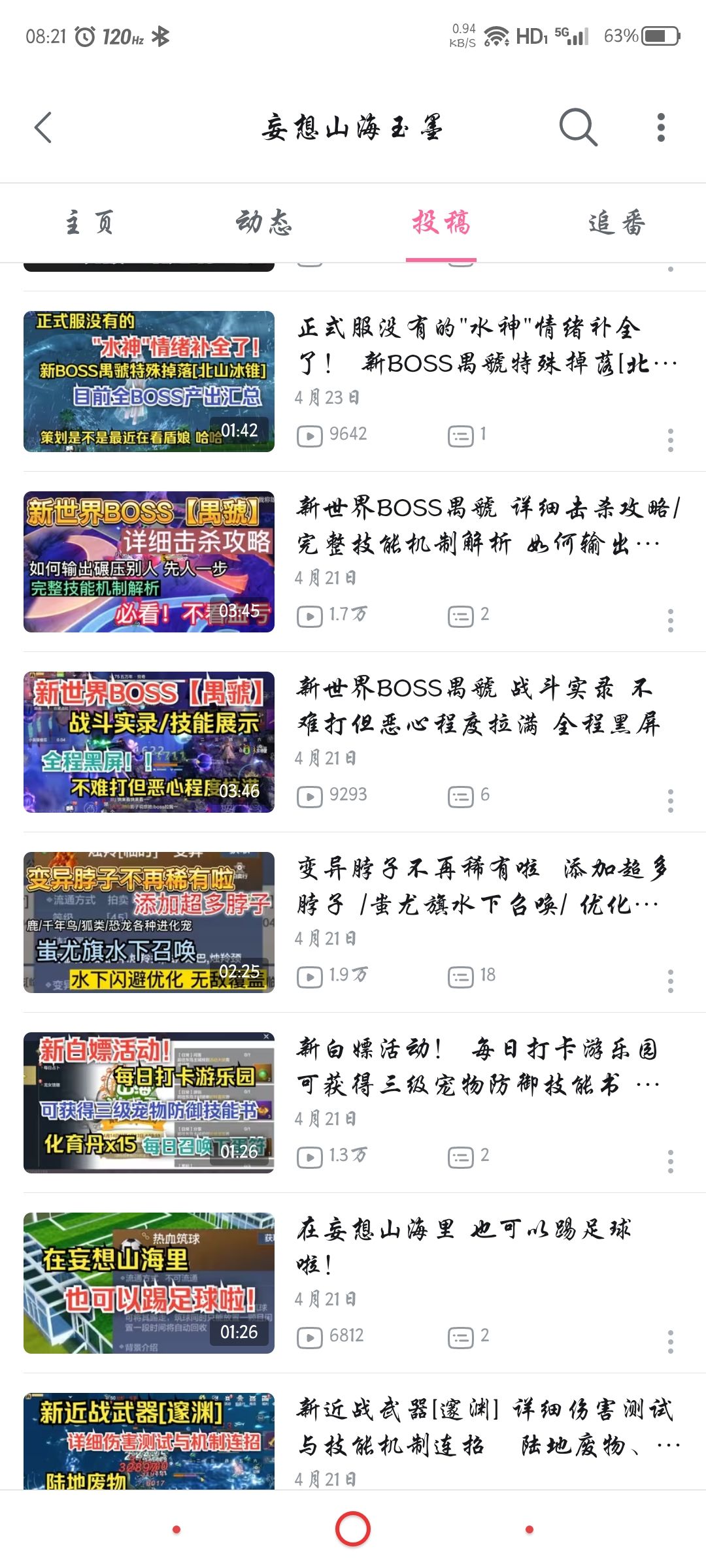Open more options for the 战斗实录 video
The image size is (706, 1568).
click(x=670, y=801)
